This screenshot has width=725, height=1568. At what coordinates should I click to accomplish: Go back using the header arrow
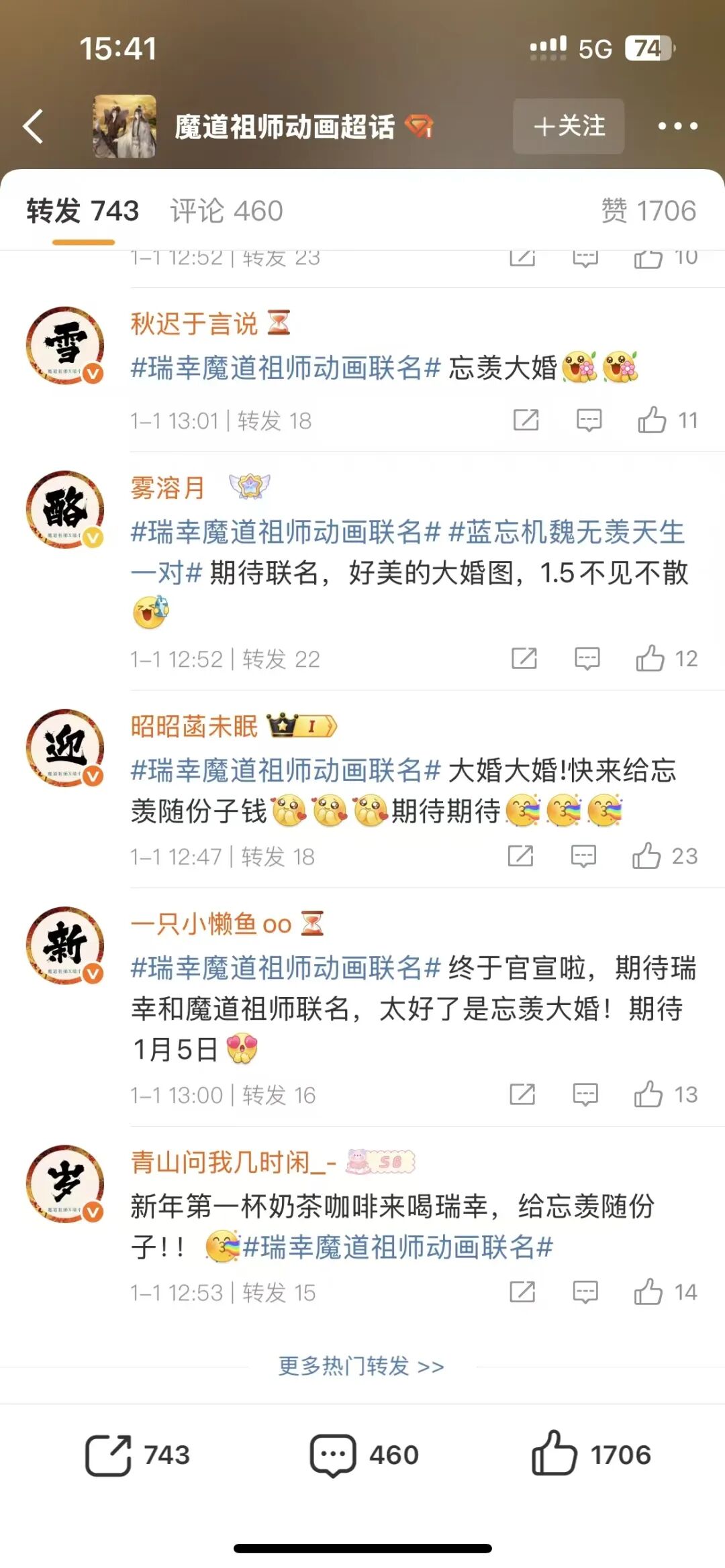point(34,126)
